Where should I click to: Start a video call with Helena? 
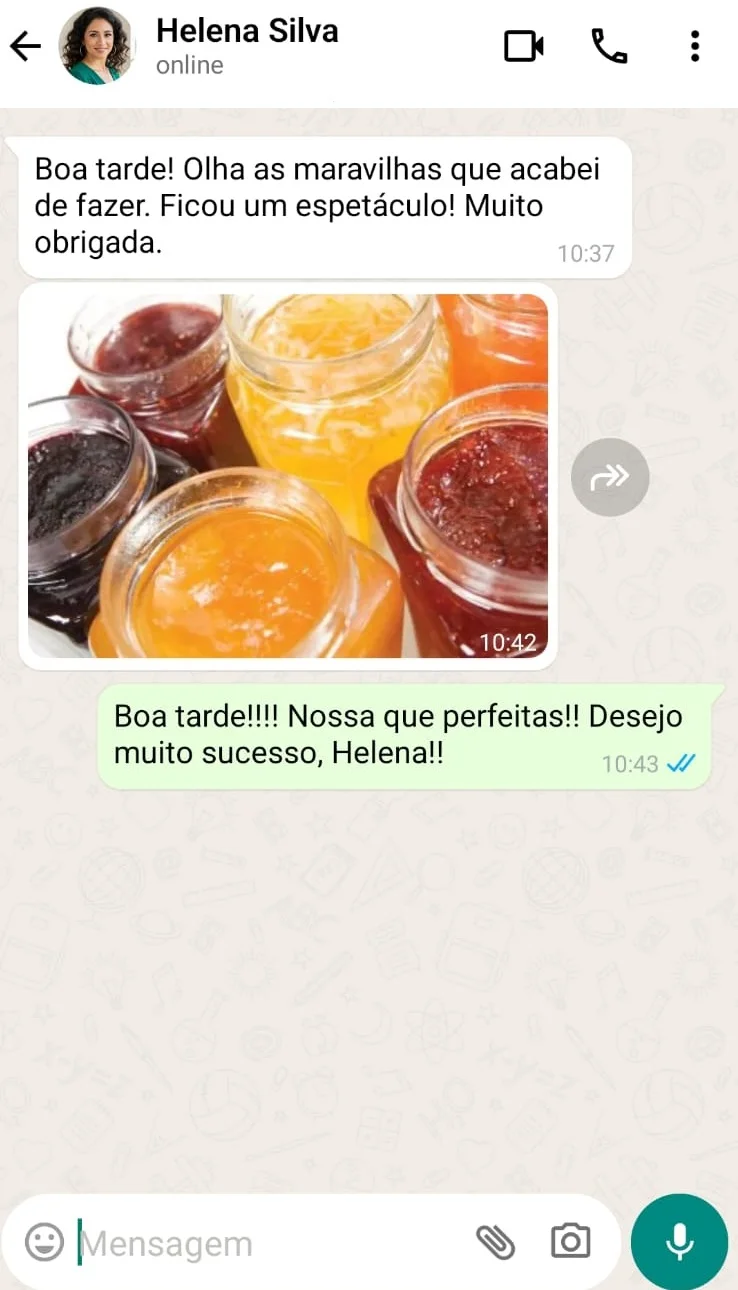coord(523,46)
